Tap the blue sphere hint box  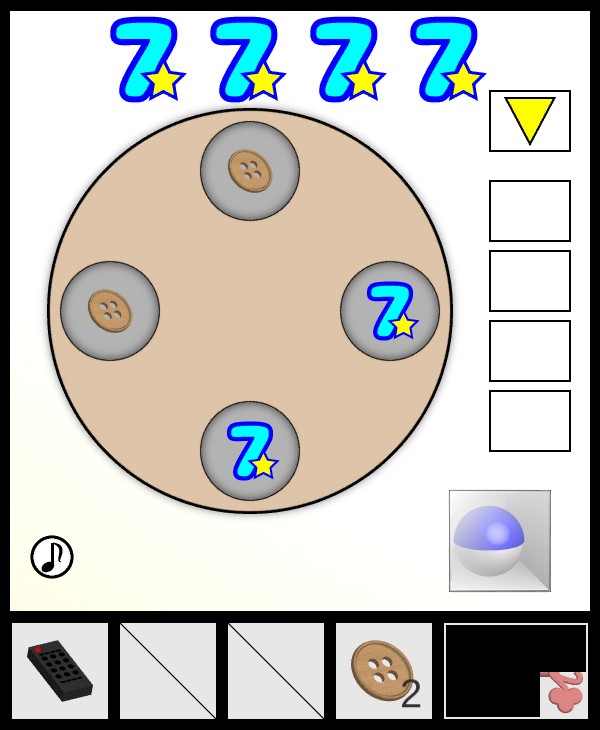click(x=499, y=541)
